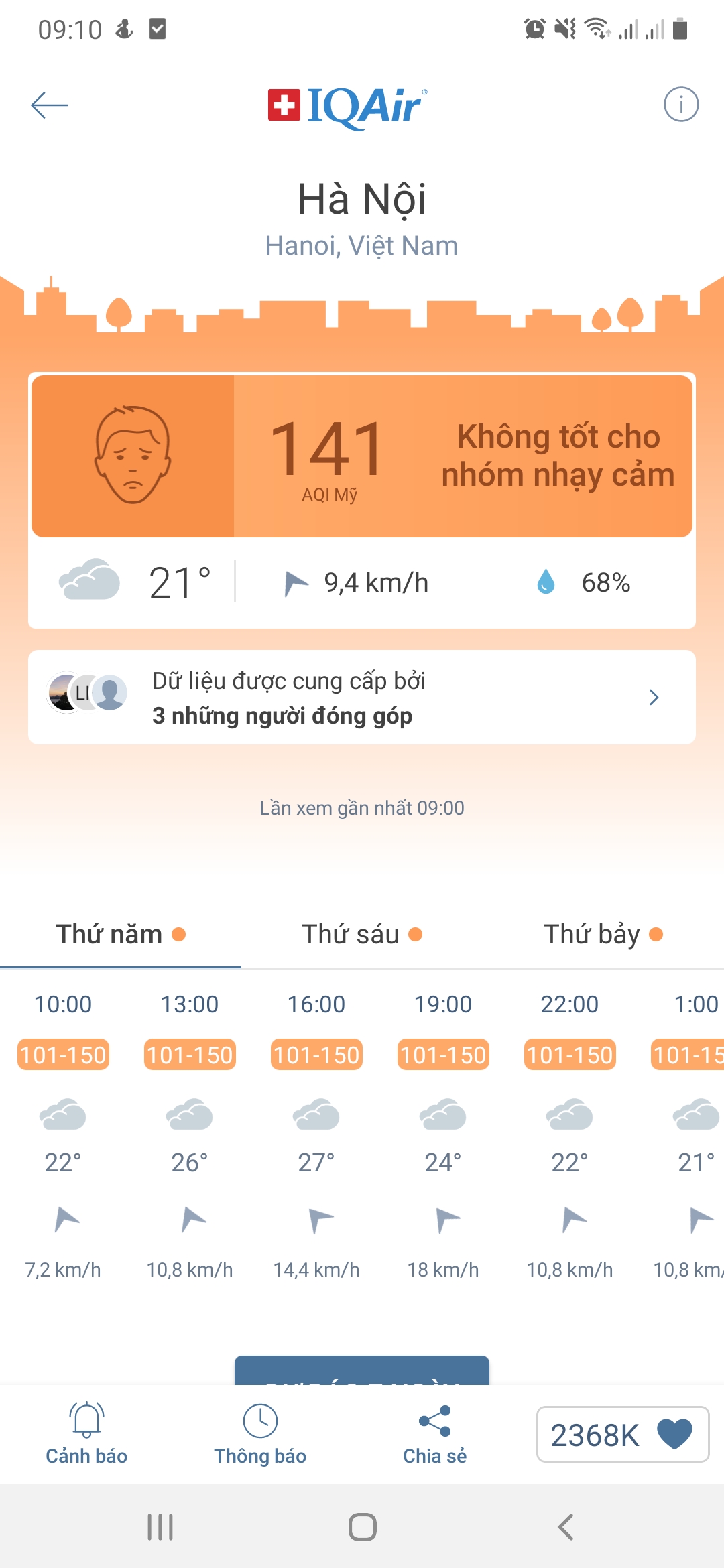Tap the partially visible blue forecast button

coord(362,1371)
